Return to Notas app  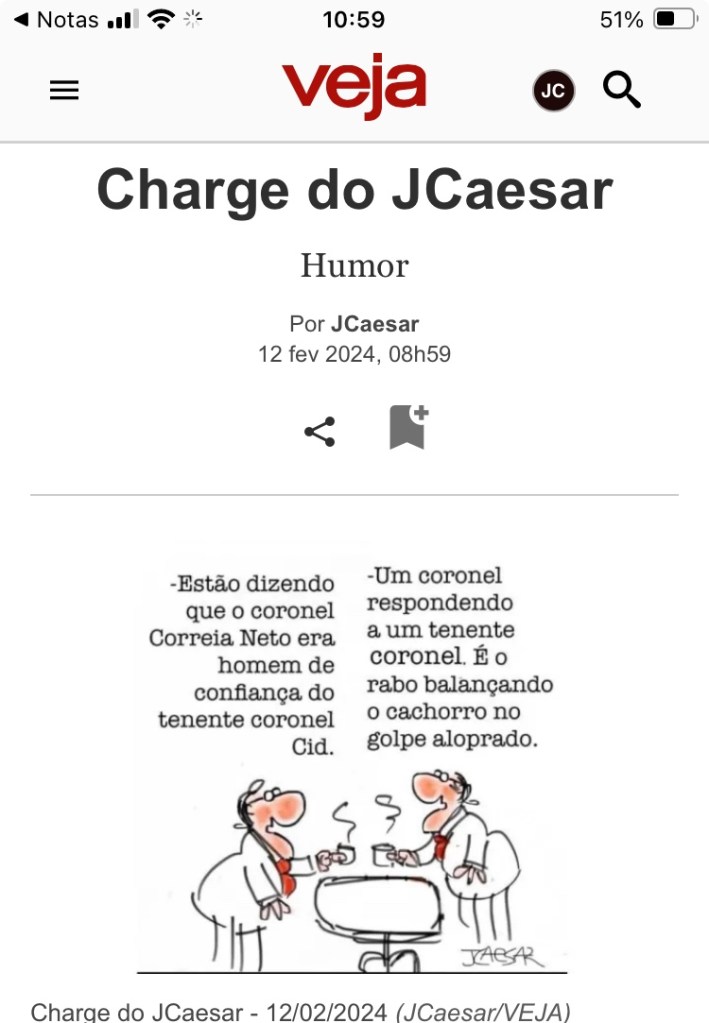(57, 20)
